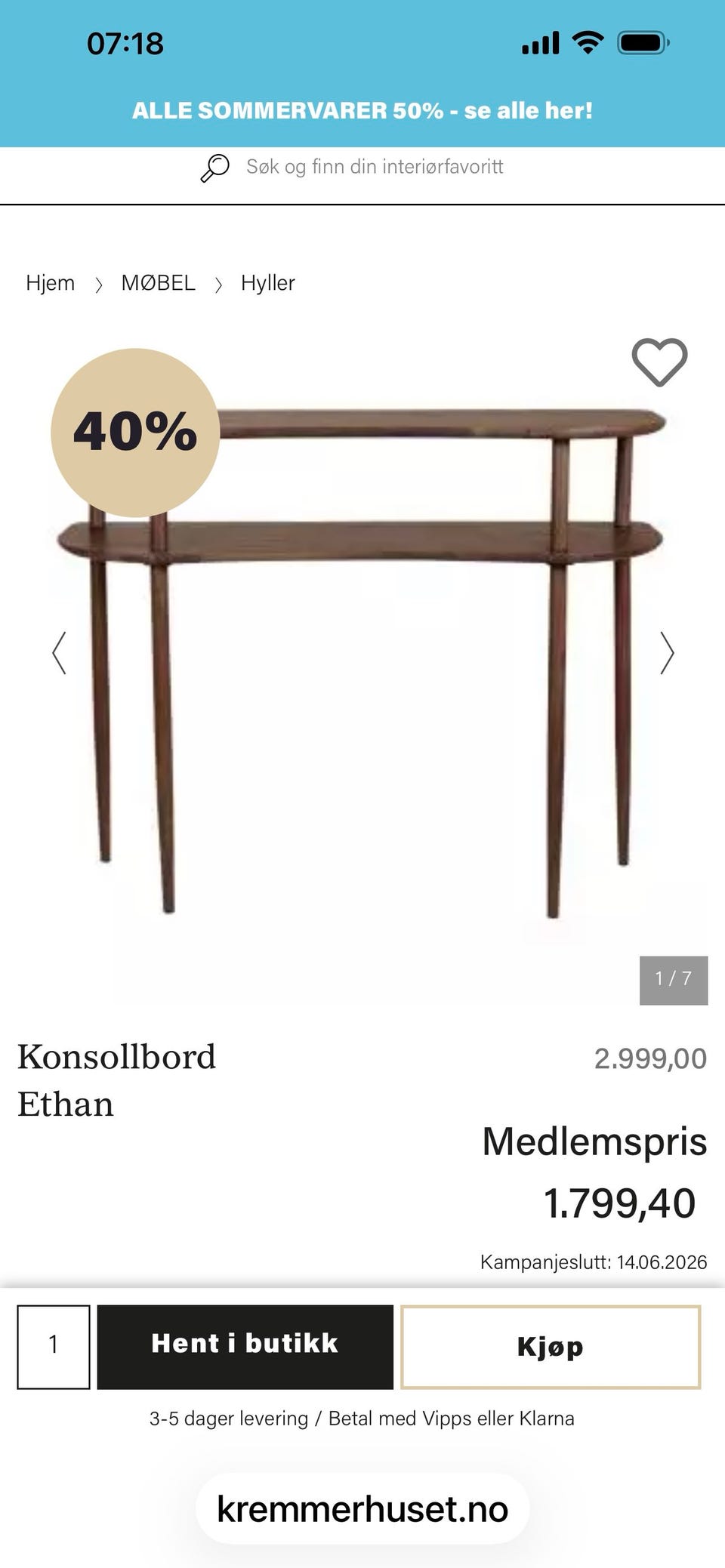Open the MØBEL breadcrumb category
Viewport: 725px width, 1568px height.
[158, 283]
